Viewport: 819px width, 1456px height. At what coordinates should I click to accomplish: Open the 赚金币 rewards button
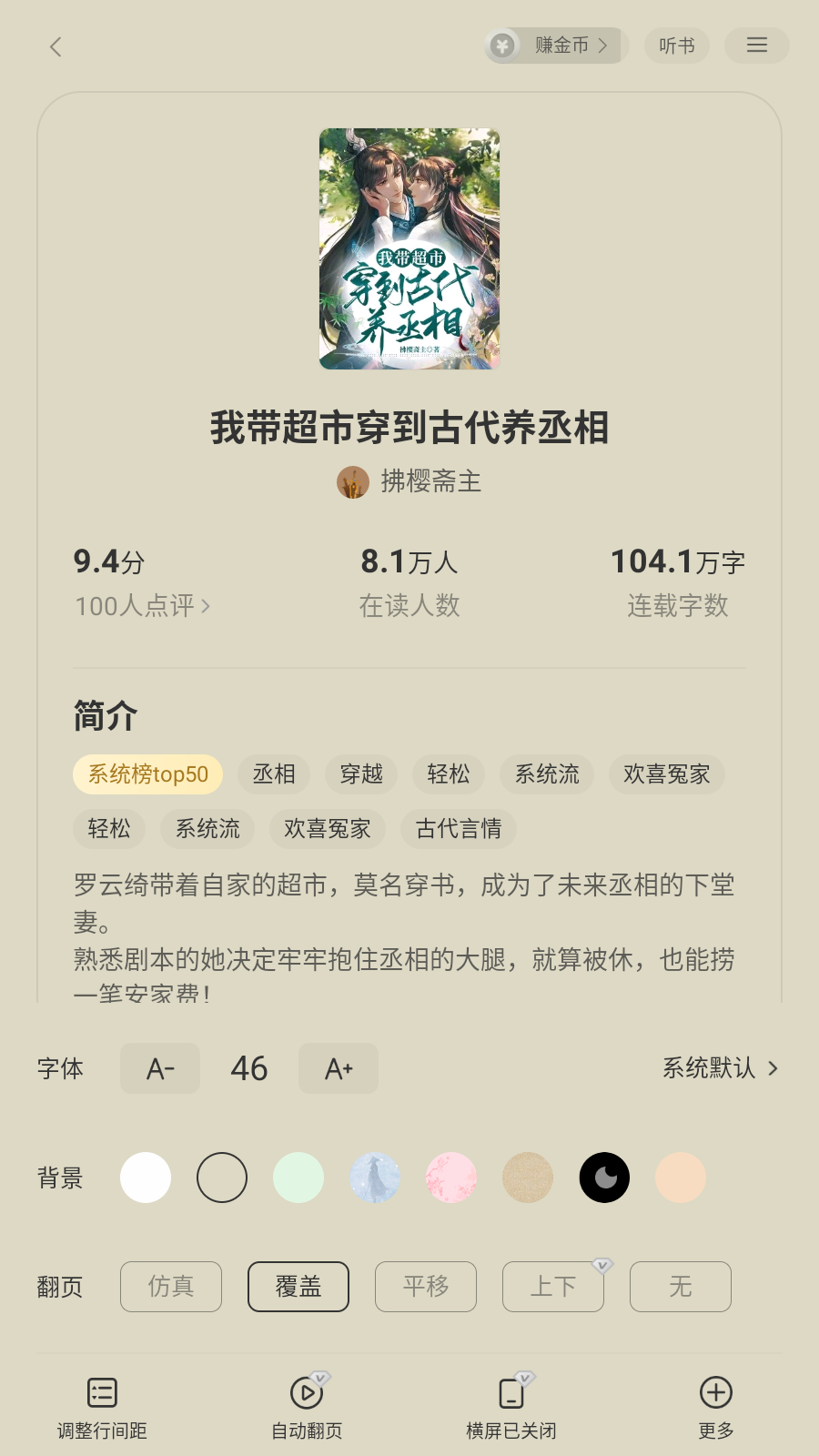[556, 45]
